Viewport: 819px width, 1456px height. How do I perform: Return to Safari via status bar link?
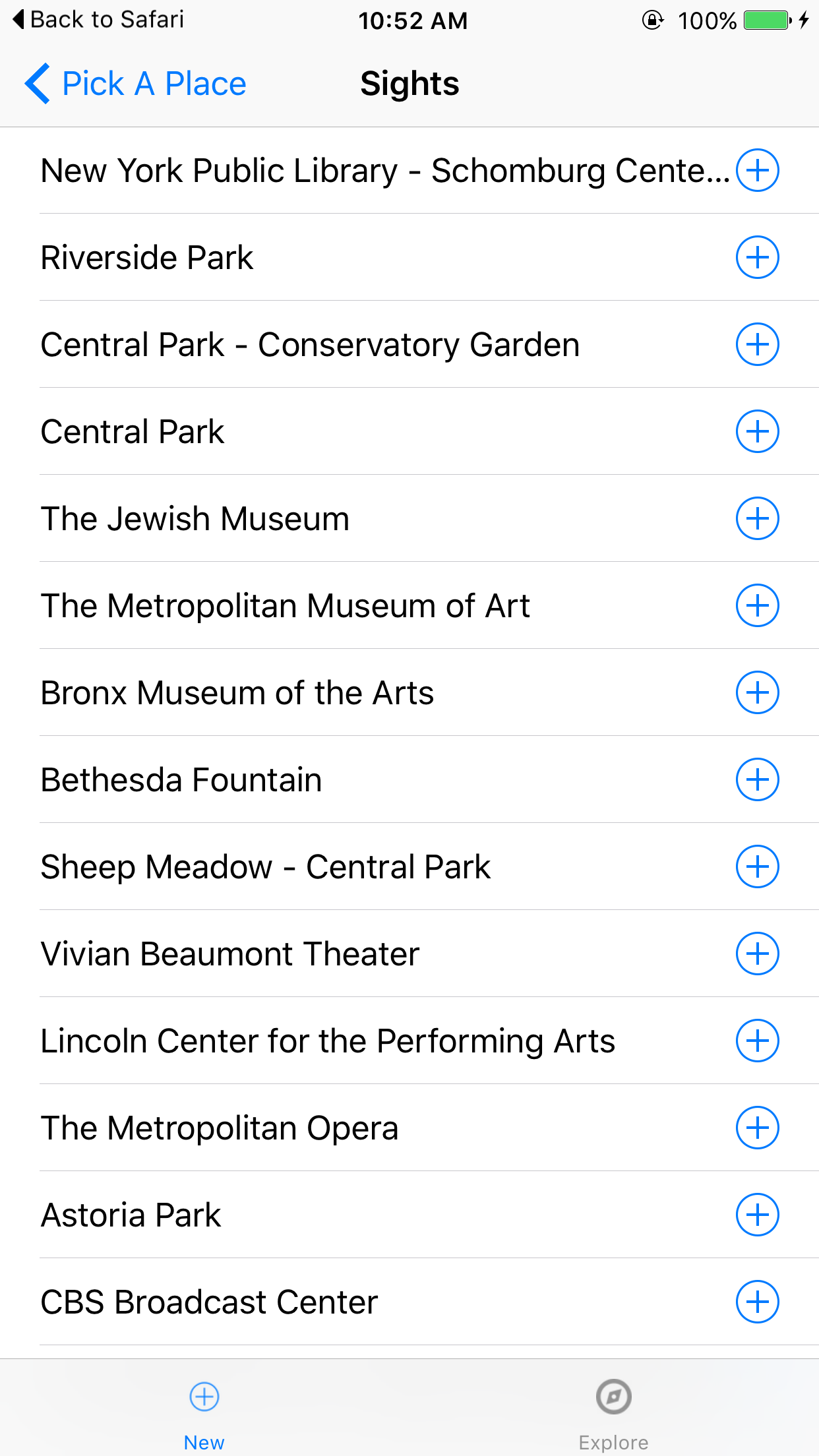point(99,20)
